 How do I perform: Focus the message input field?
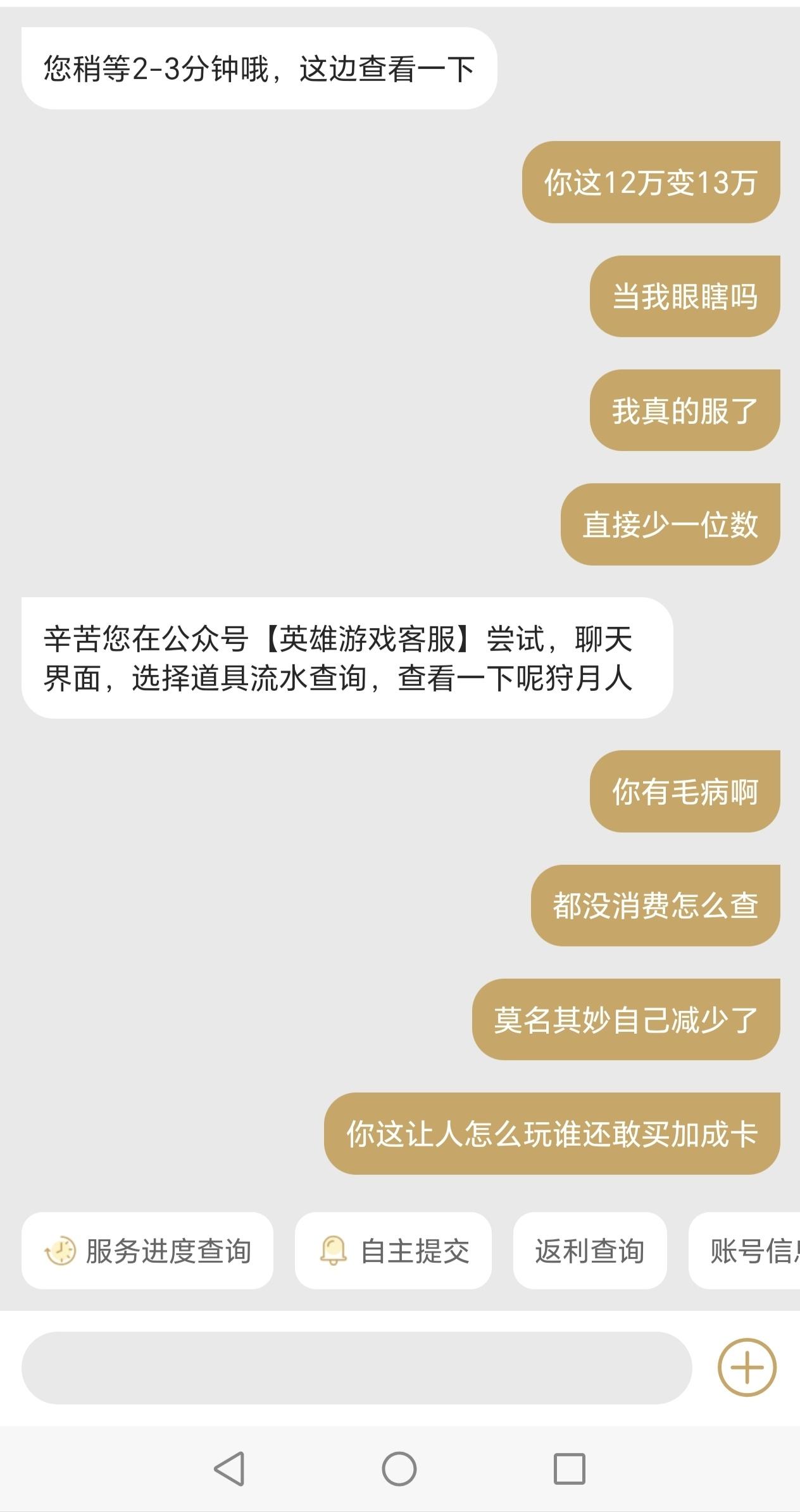(x=356, y=1368)
